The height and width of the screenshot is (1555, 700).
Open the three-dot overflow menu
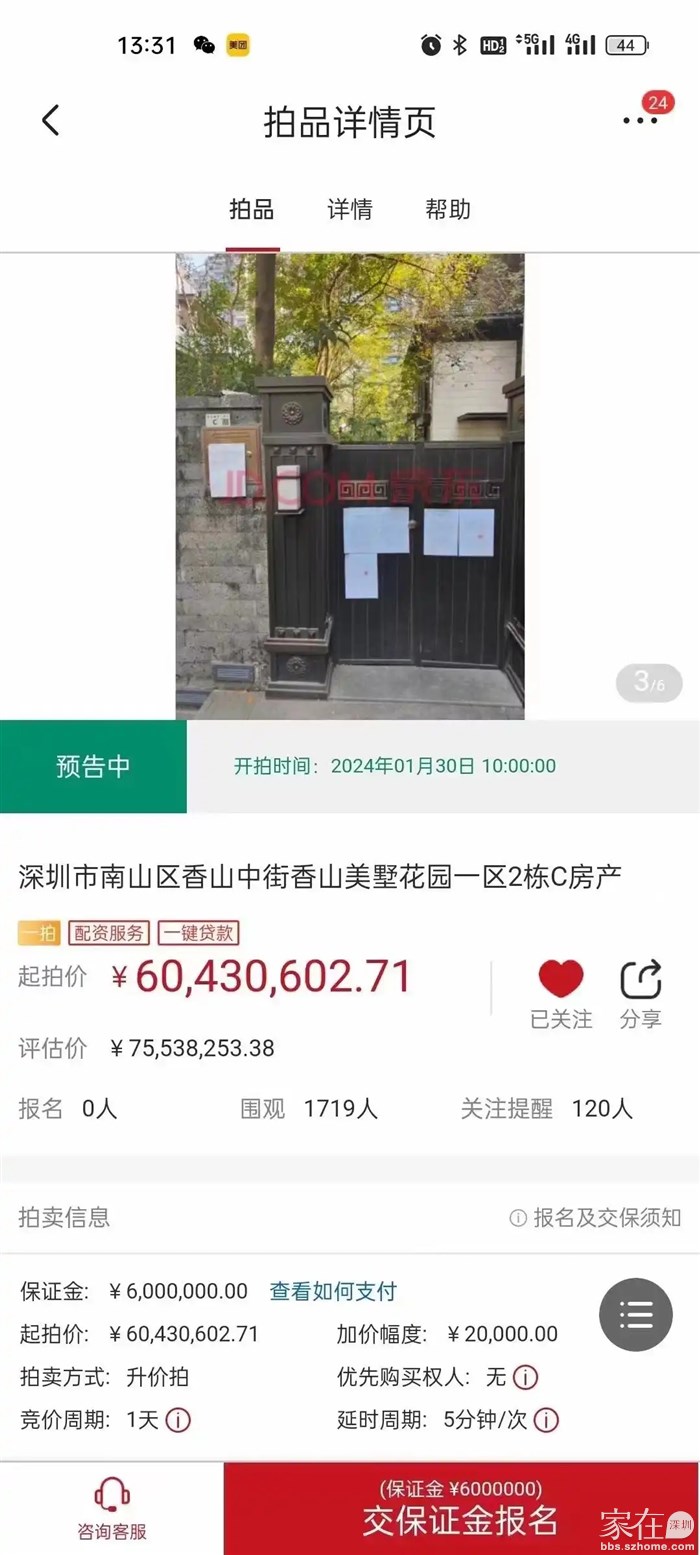(640, 121)
